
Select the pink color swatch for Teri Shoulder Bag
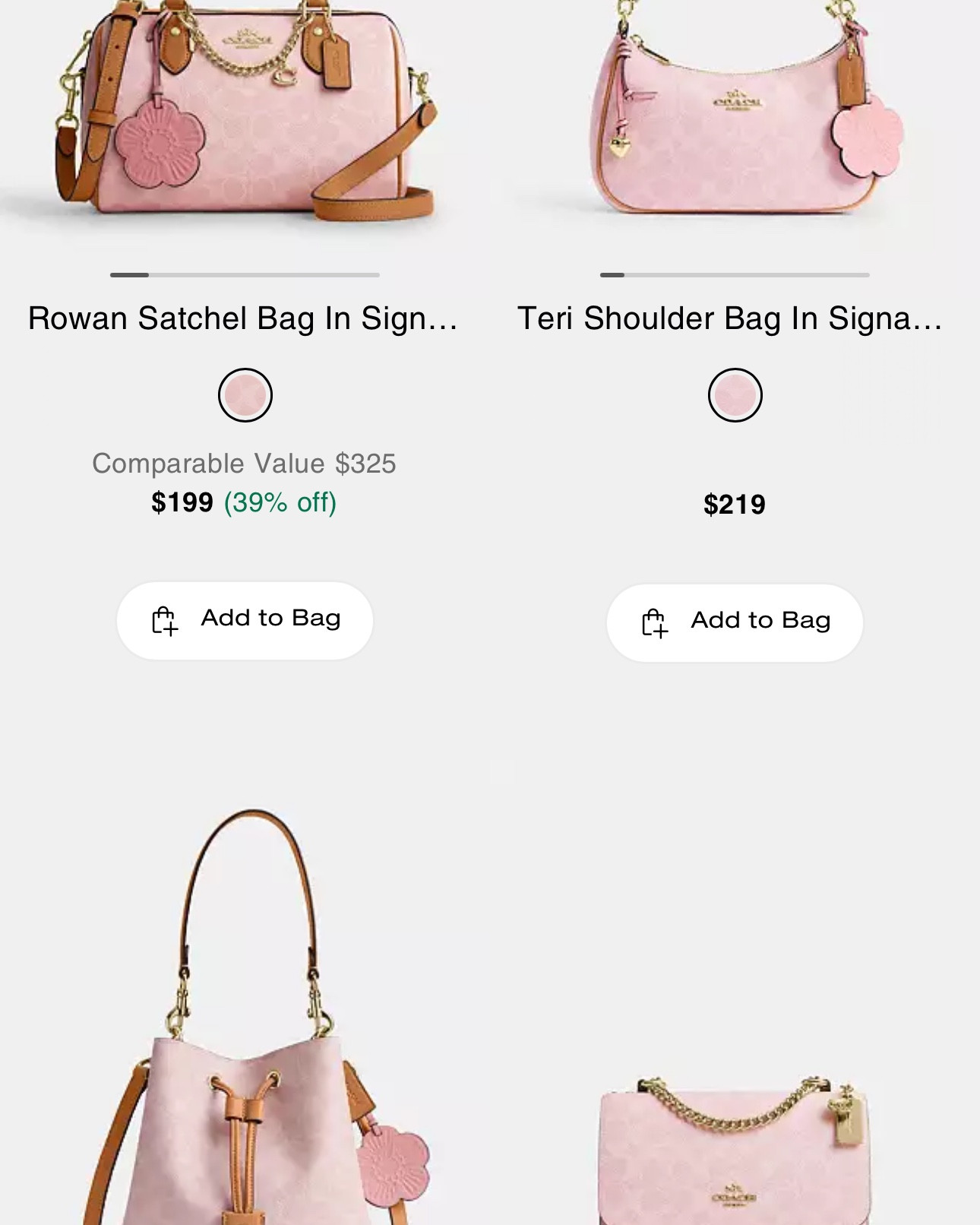tap(733, 394)
